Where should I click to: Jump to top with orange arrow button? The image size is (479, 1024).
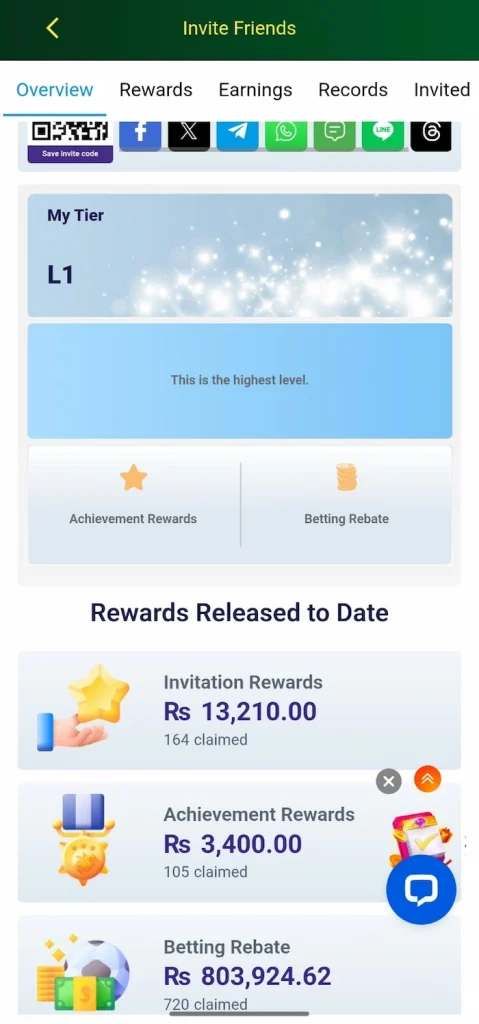(x=427, y=778)
